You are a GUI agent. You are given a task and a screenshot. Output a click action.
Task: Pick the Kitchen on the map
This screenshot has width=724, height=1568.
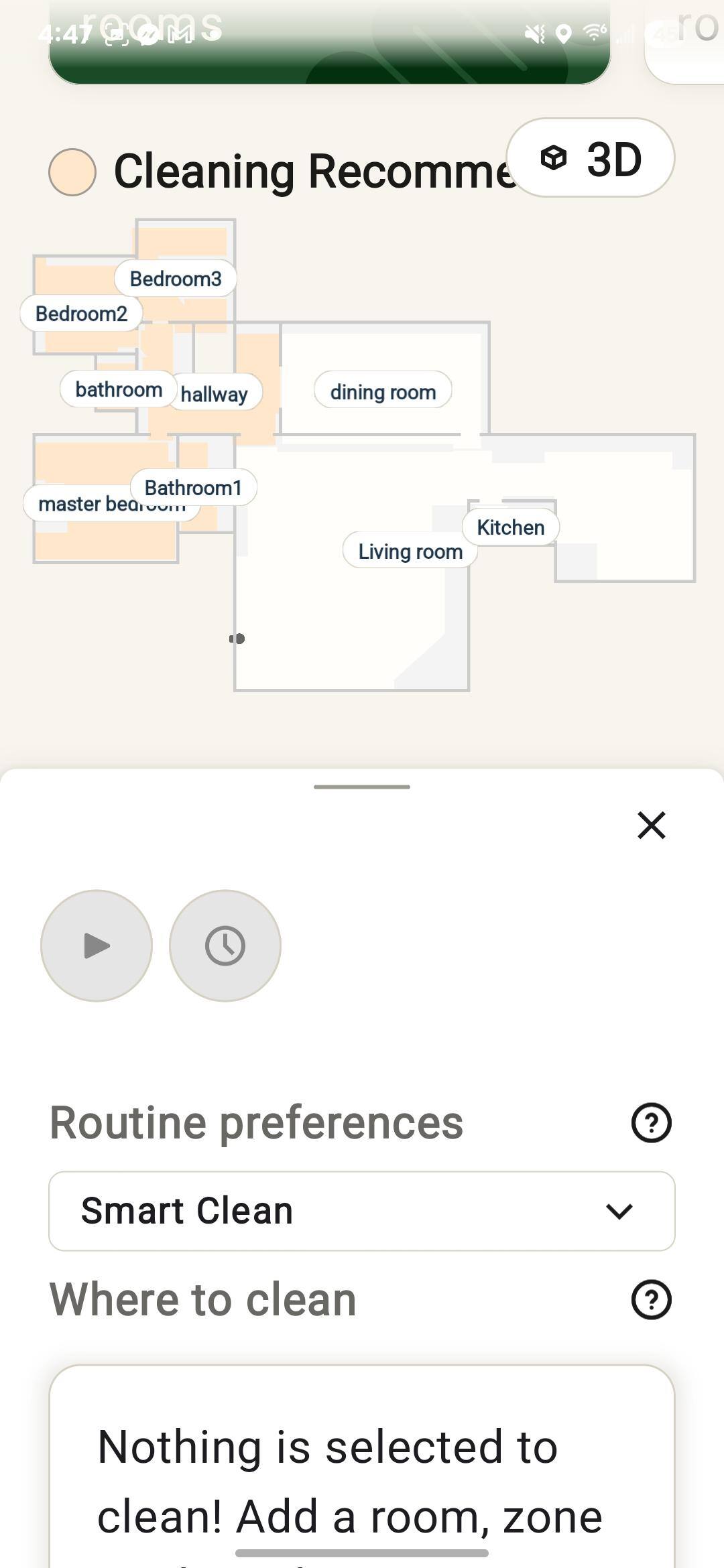(511, 527)
